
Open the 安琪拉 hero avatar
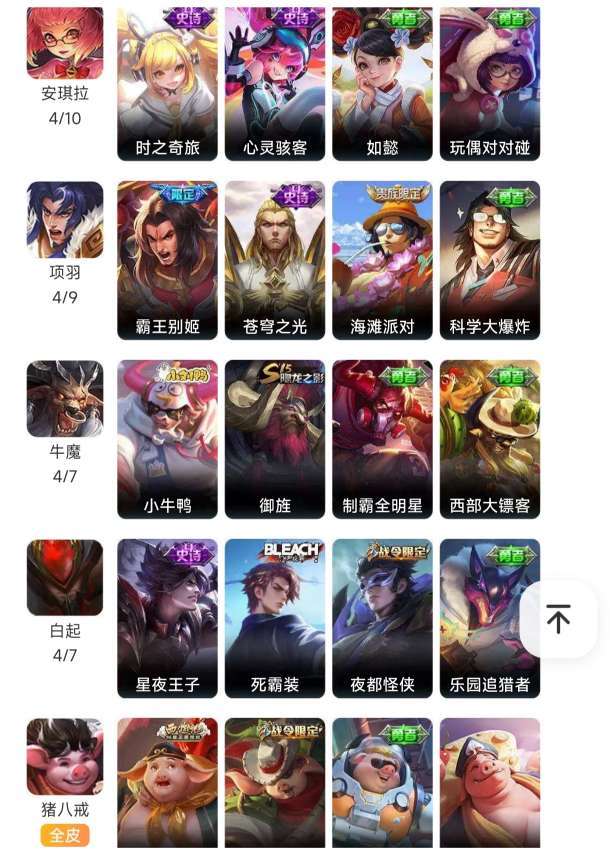point(65,42)
